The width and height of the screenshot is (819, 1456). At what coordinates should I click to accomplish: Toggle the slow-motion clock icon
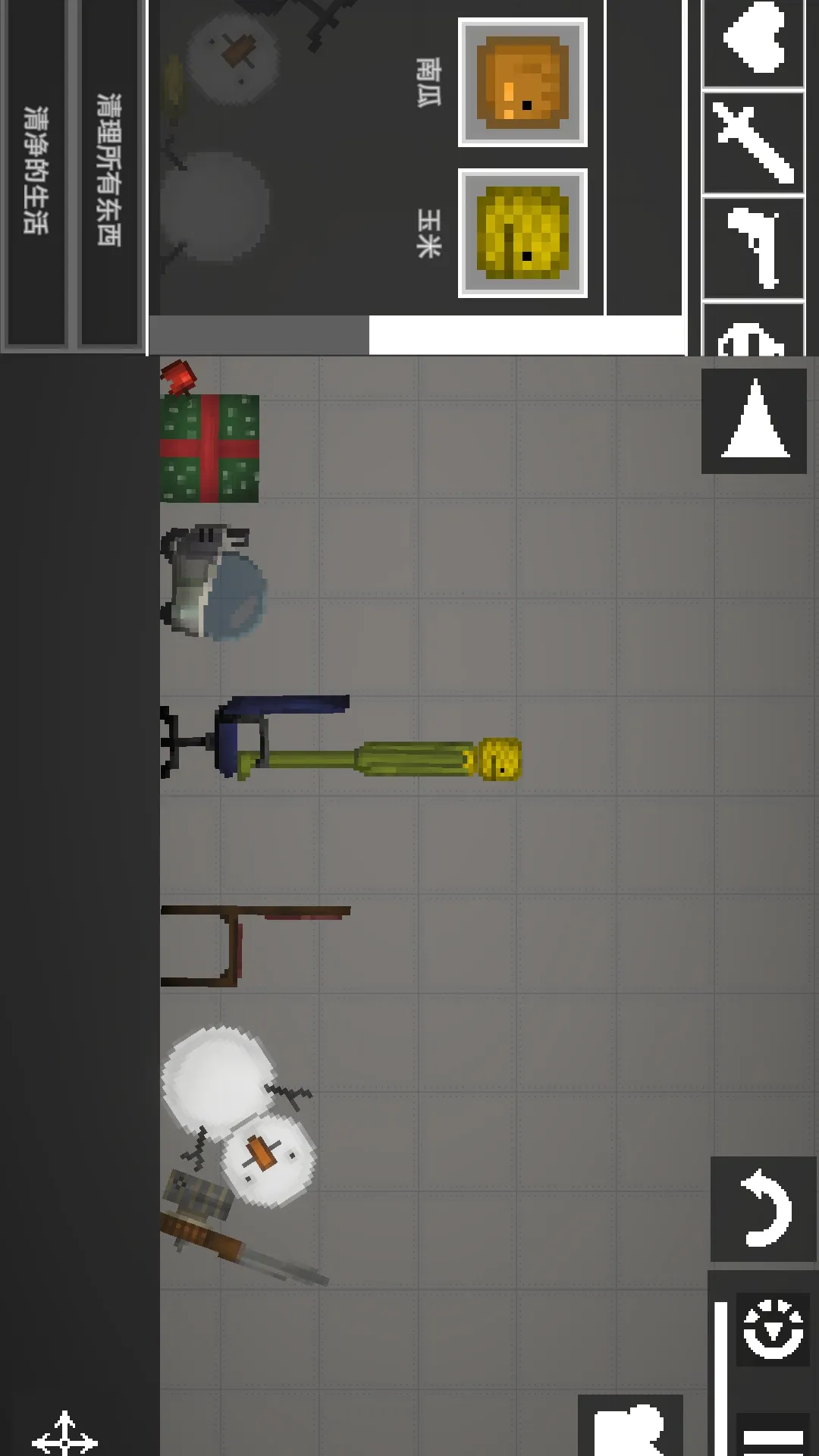773,1329
